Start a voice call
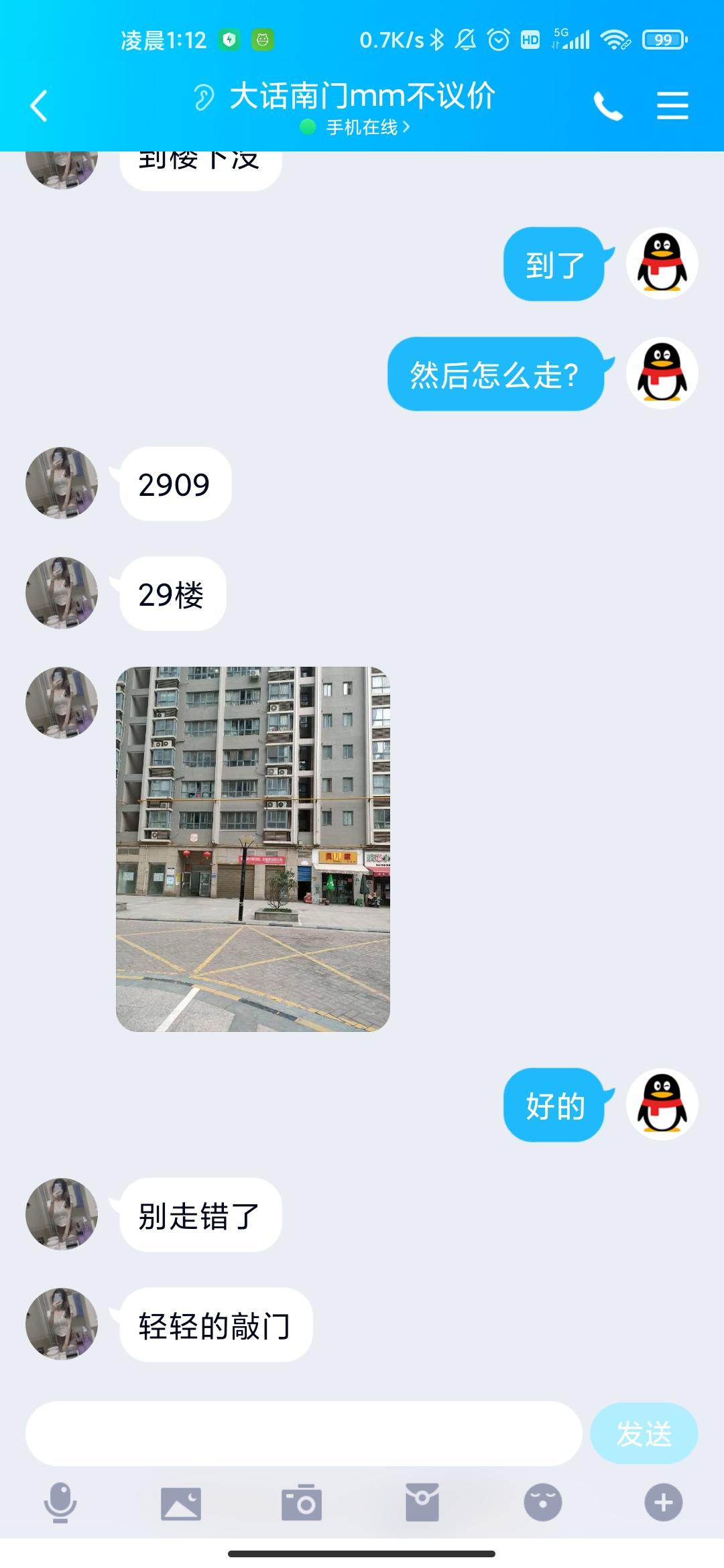 click(607, 106)
